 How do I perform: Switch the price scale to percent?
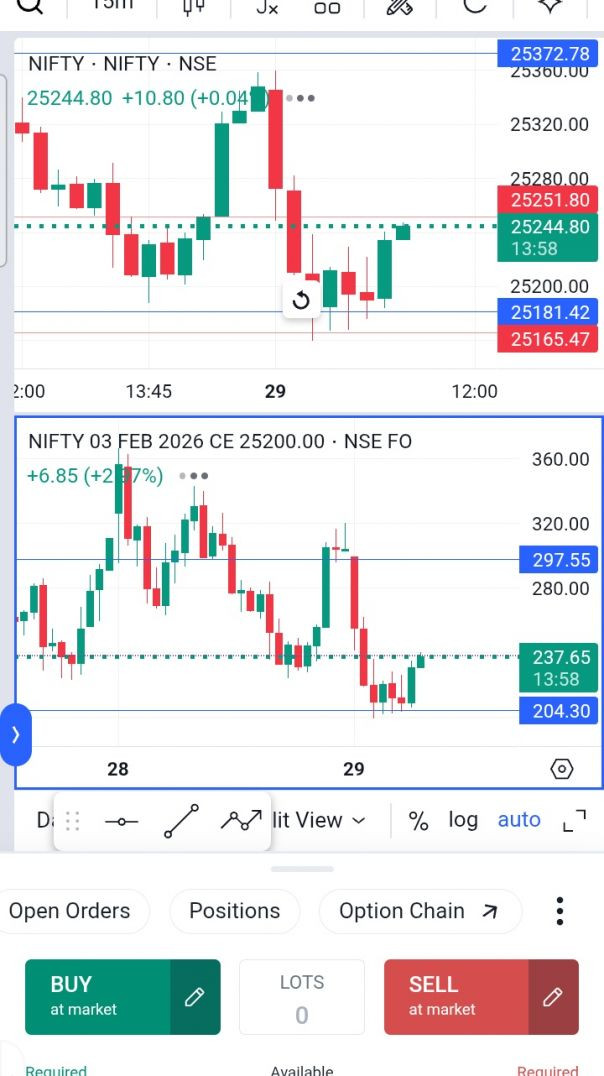[418, 821]
